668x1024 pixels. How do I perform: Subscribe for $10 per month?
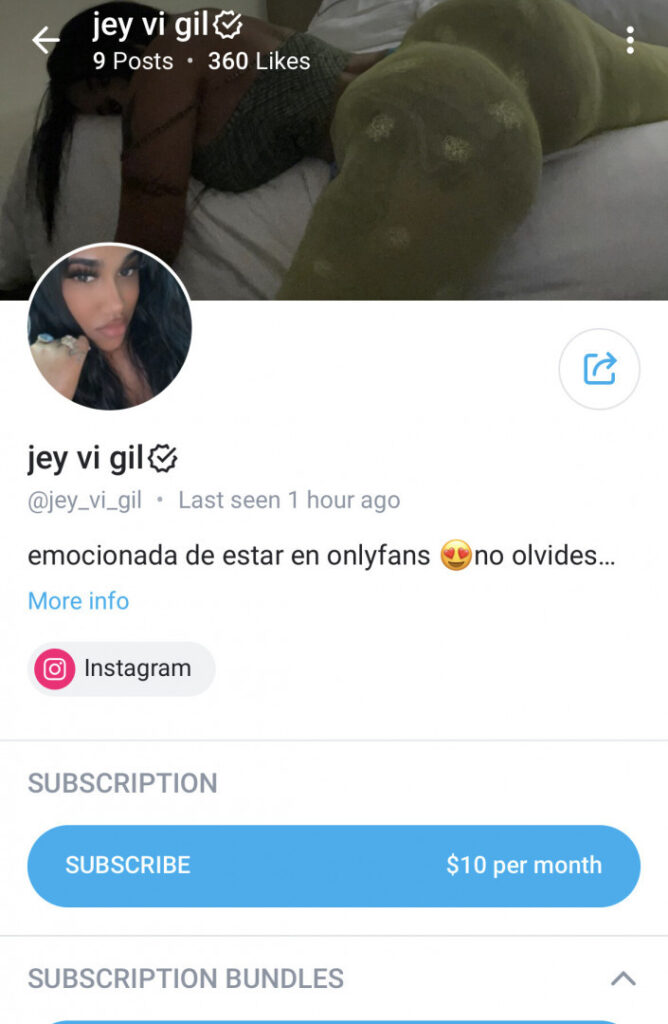(x=333, y=866)
